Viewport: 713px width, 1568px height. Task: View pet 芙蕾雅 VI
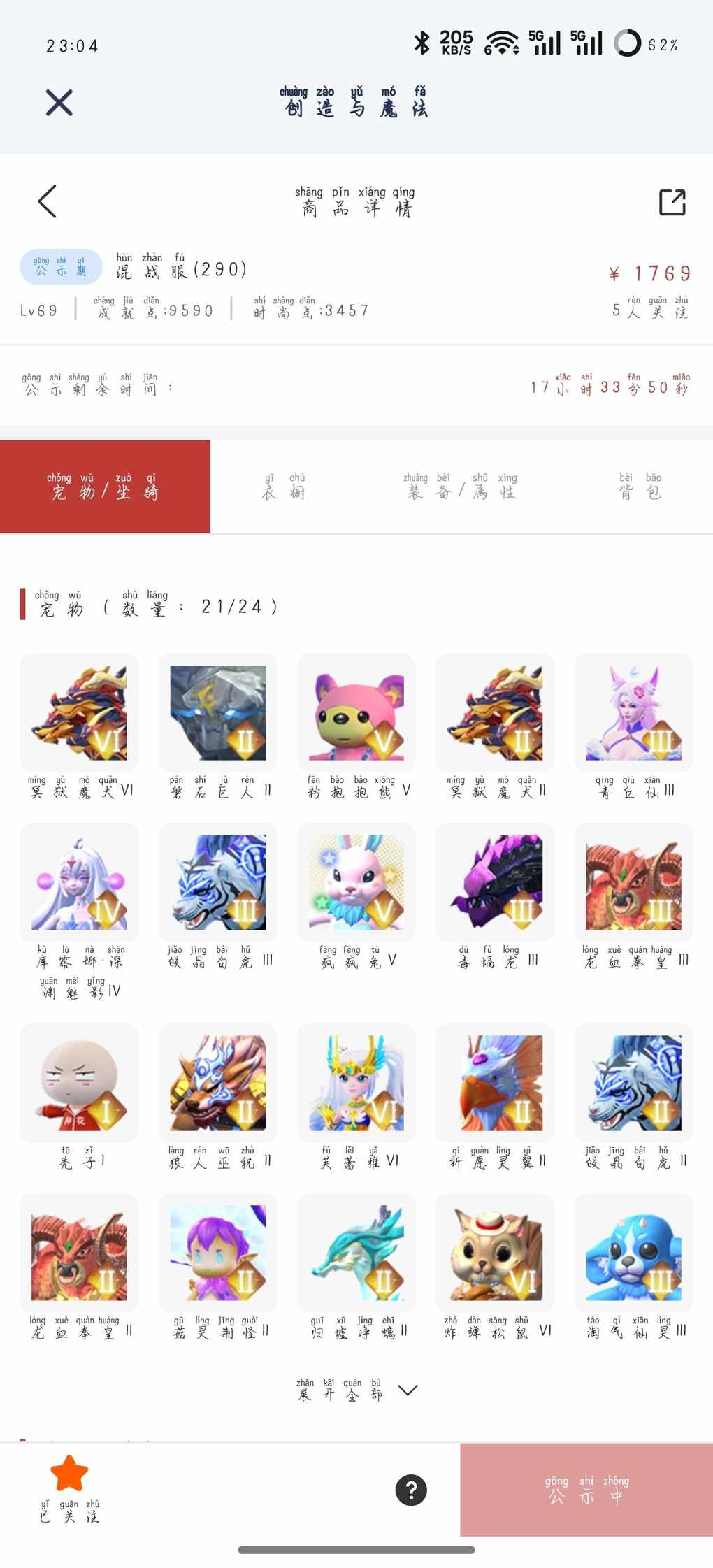[x=356, y=1083]
